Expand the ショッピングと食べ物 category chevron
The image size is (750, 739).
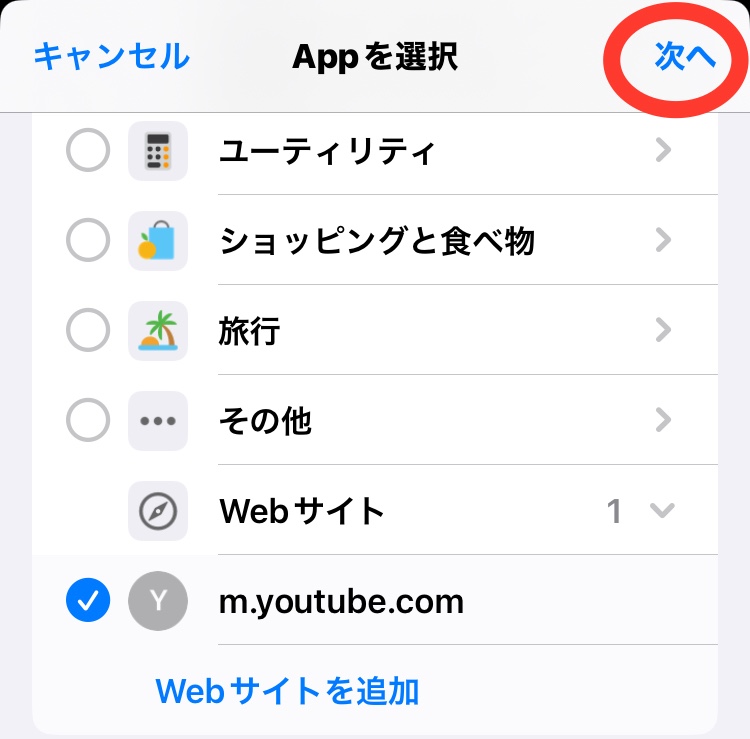[x=662, y=241]
